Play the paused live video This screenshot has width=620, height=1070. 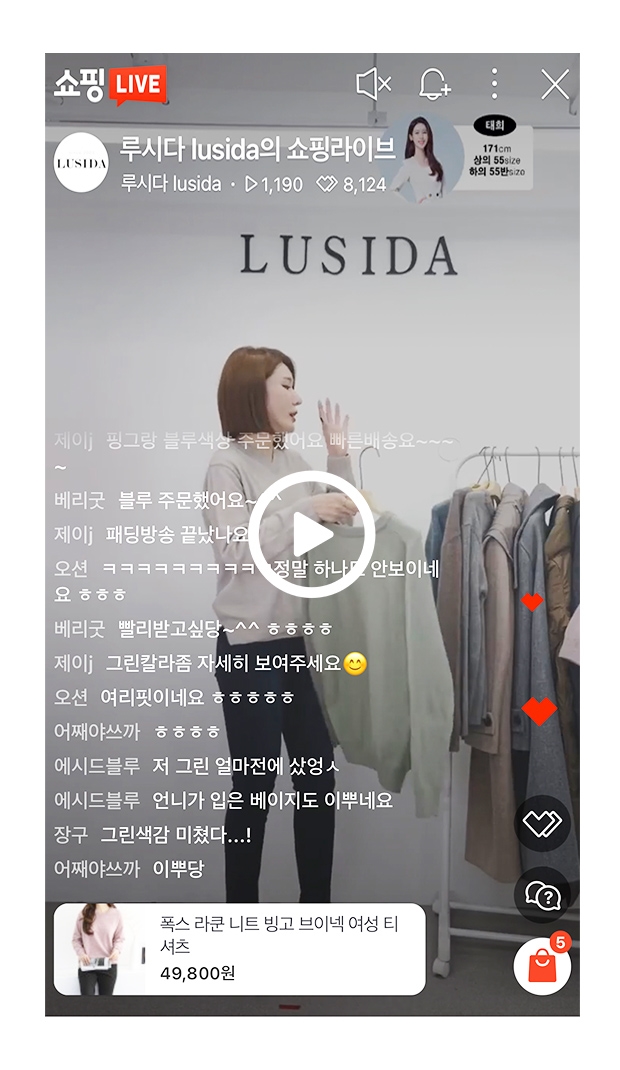(311, 535)
